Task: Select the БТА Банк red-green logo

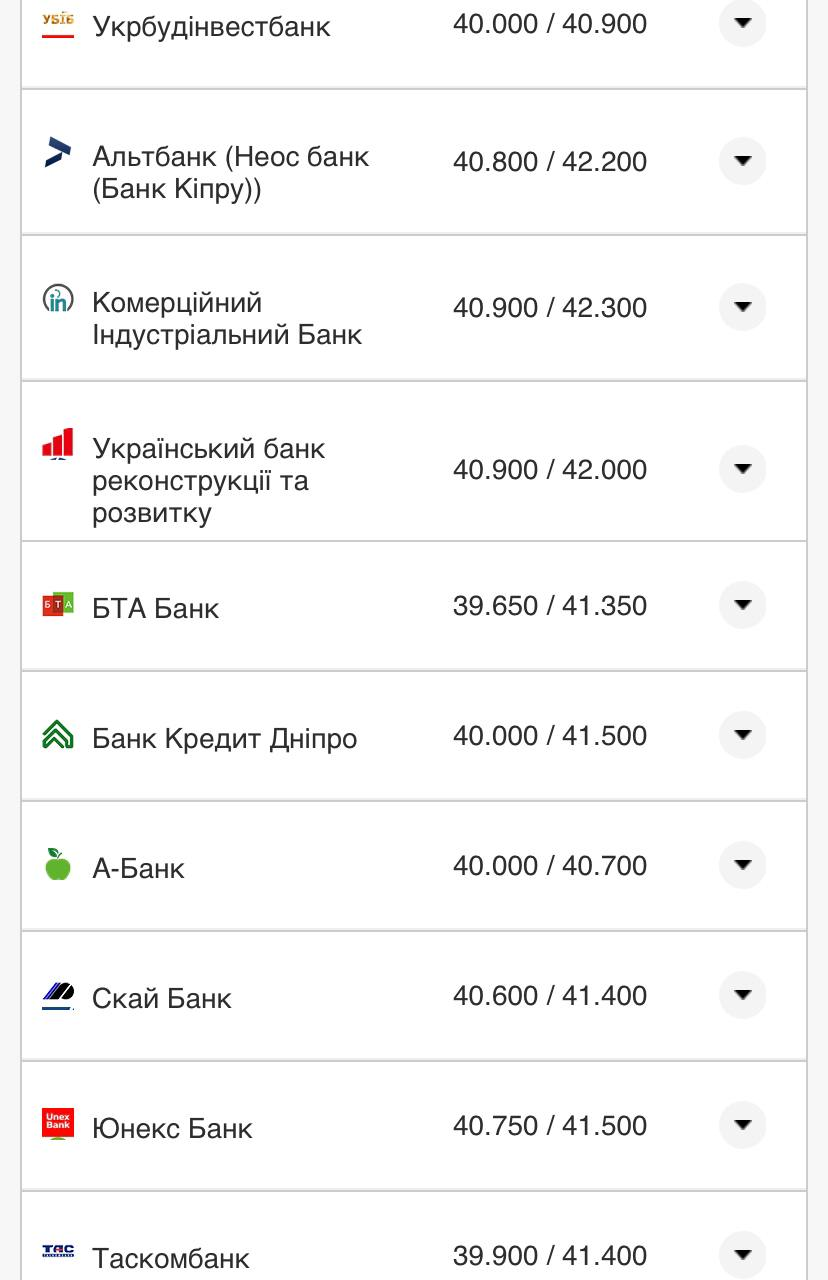Action: [x=57, y=605]
